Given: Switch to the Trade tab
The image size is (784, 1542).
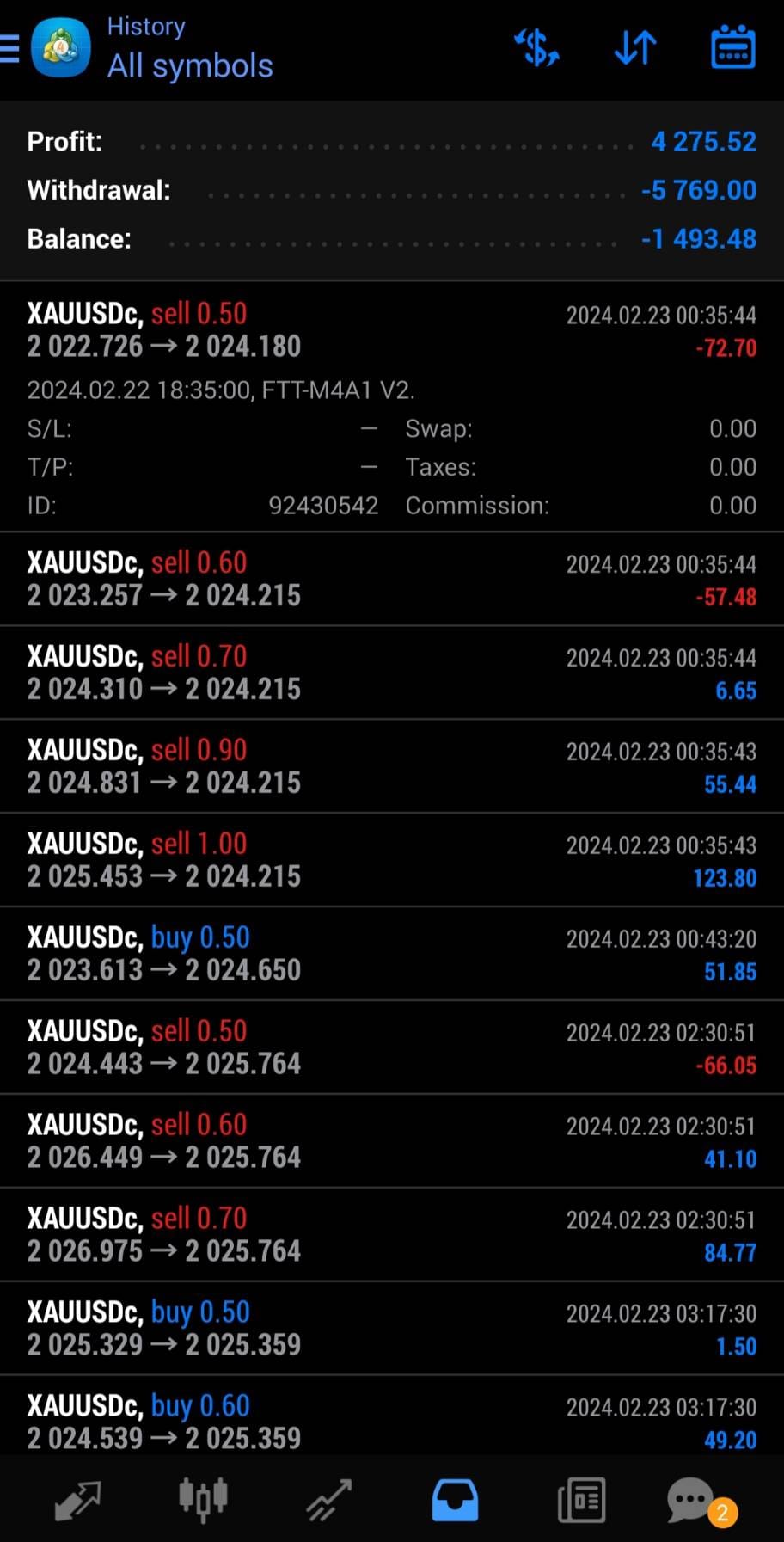Looking at the screenshot, I should click(x=329, y=1500).
